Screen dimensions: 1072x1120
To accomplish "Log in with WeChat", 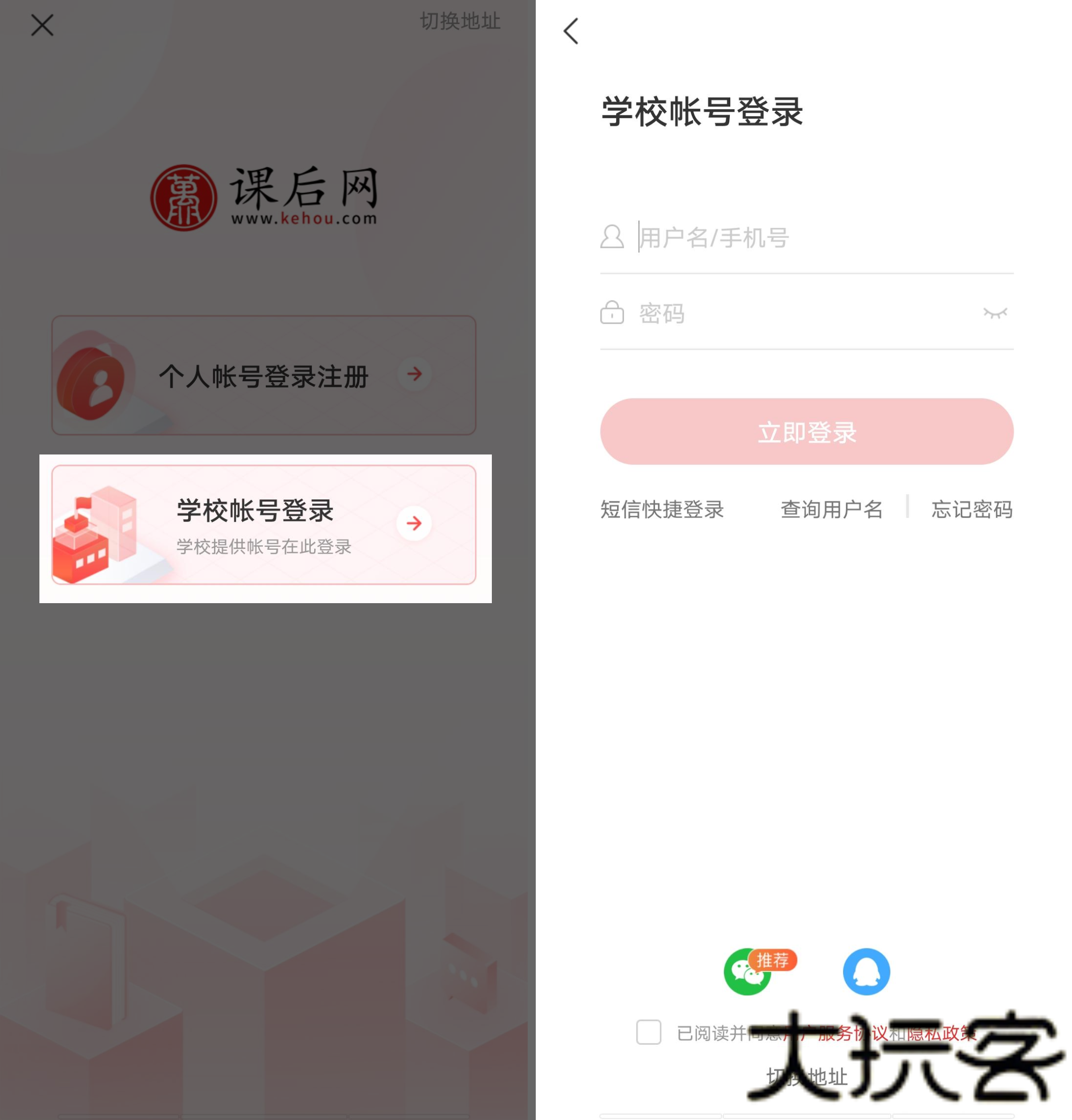I will coord(747,972).
